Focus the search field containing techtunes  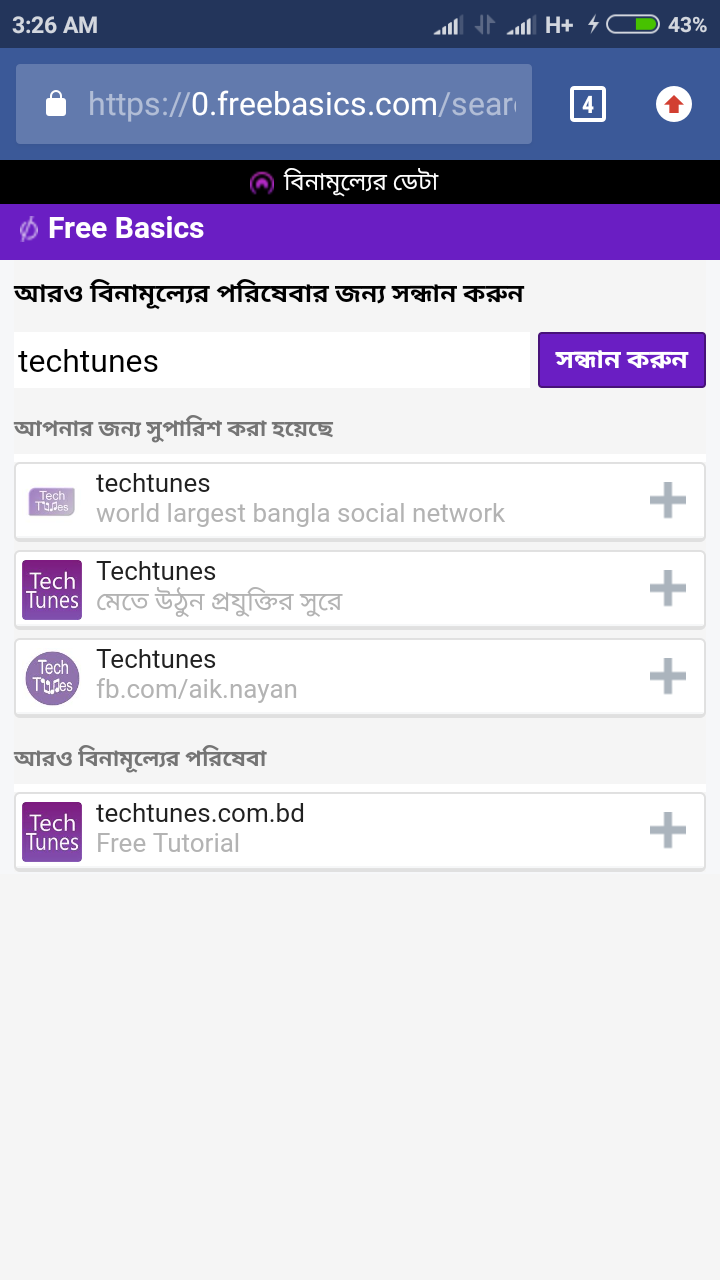pyautogui.click(x=271, y=360)
